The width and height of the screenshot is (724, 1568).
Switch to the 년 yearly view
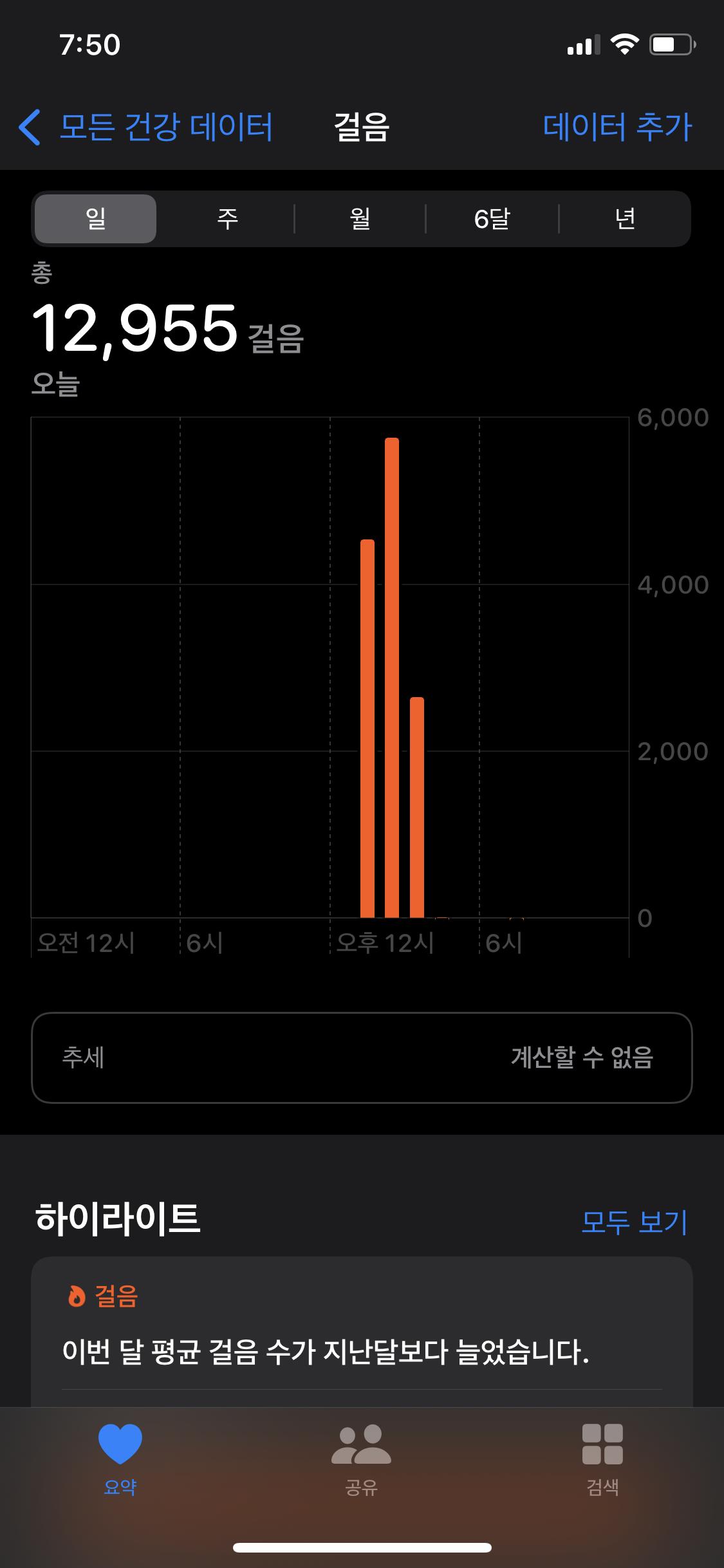pyautogui.click(x=625, y=219)
